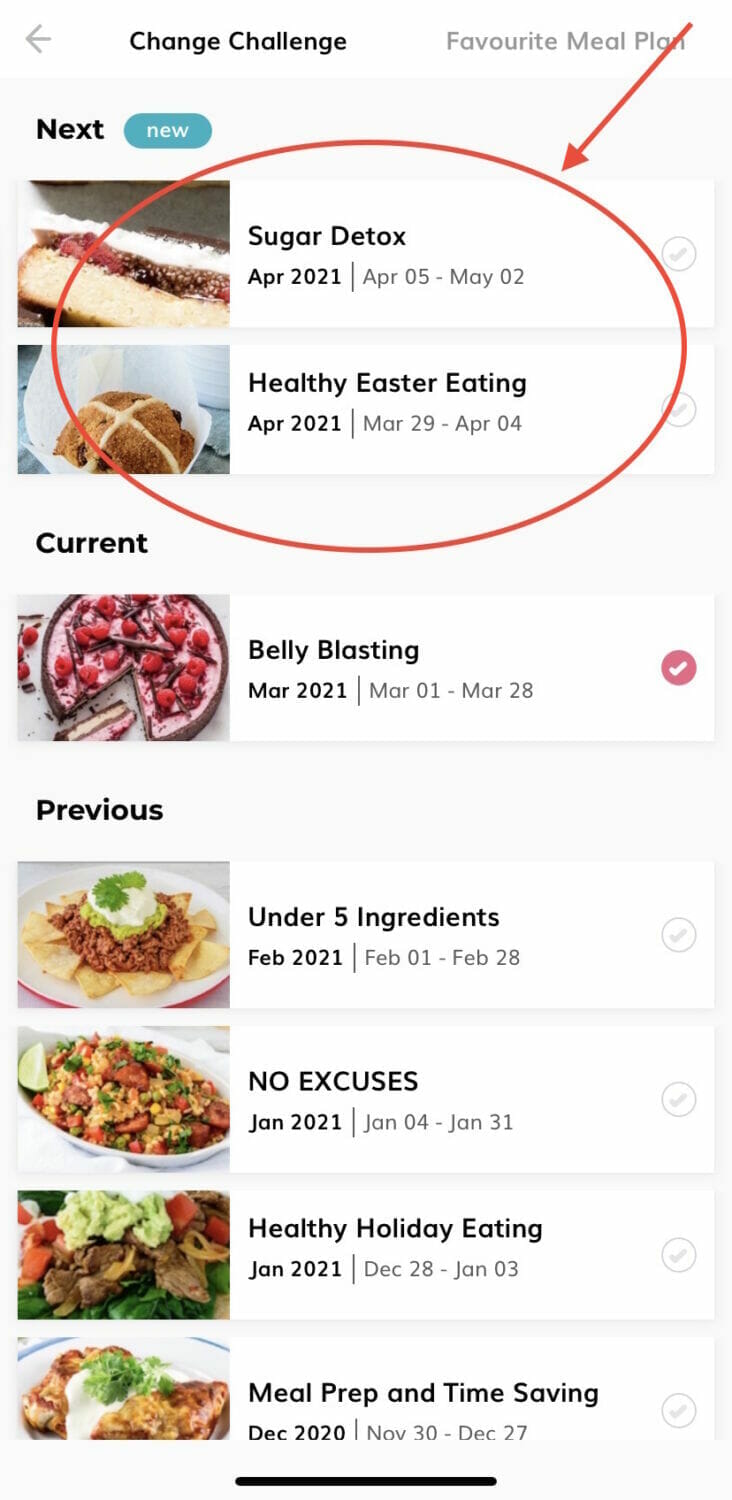Image resolution: width=732 pixels, height=1500 pixels.
Task: Select the Change Challenge tab
Action: point(238,41)
